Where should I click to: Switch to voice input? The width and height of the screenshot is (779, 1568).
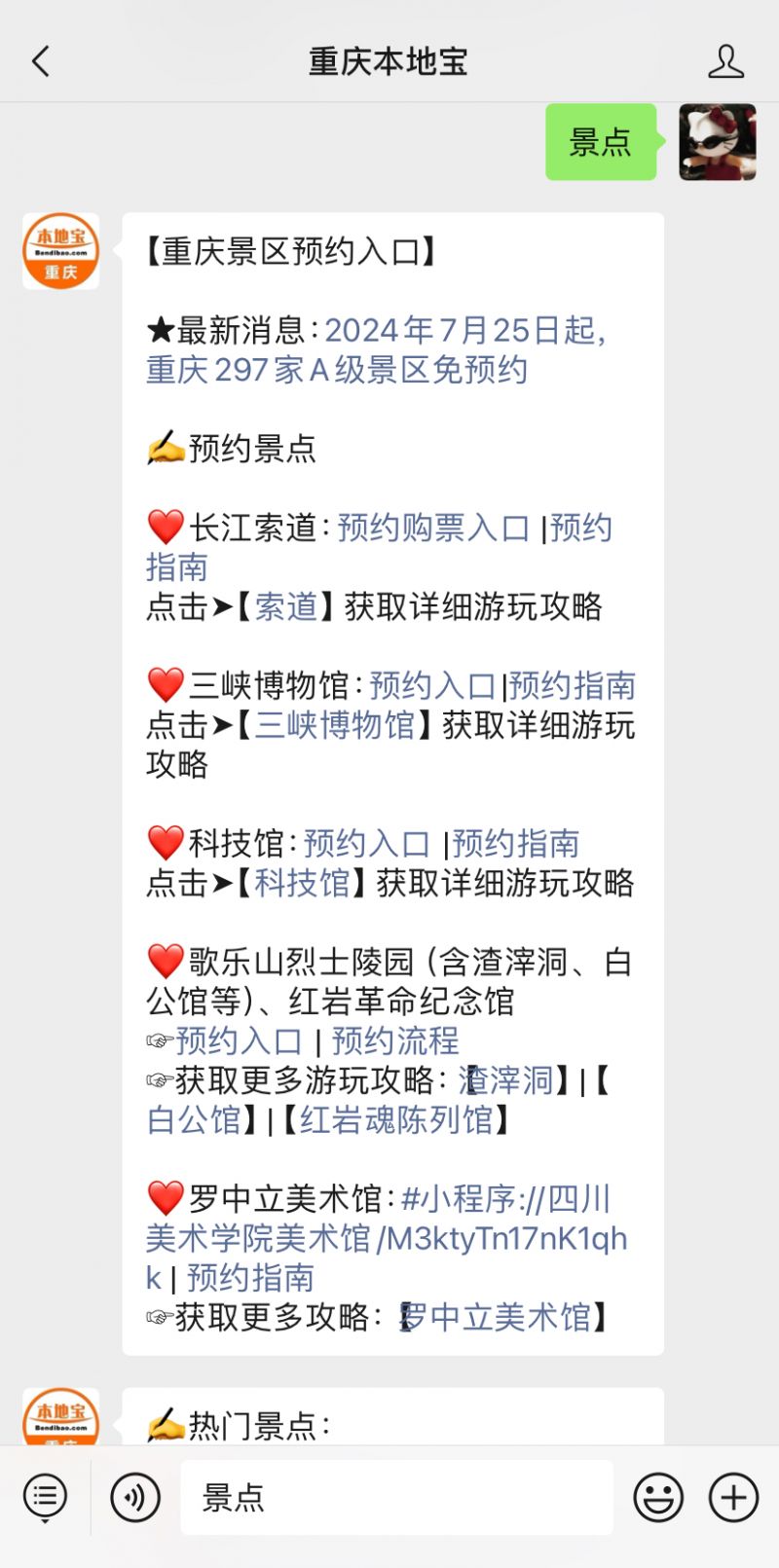135,1497
